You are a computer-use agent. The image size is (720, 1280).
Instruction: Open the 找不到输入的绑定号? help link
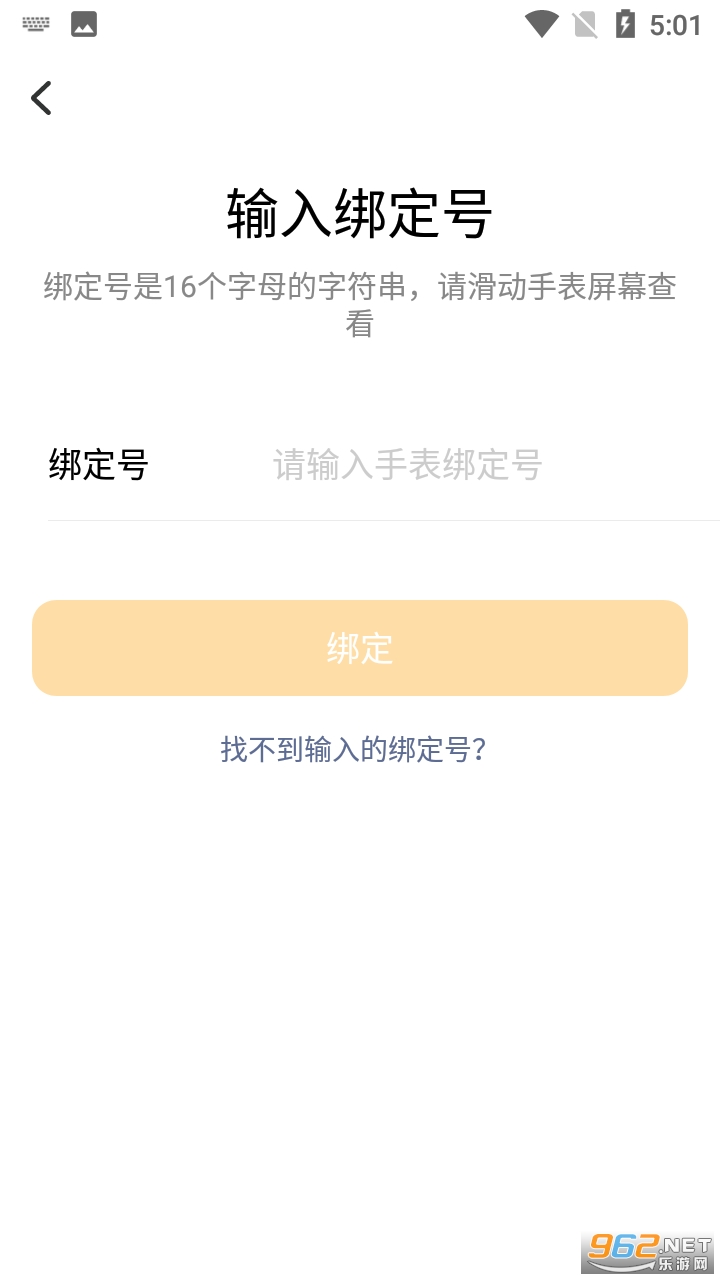pyautogui.click(x=353, y=749)
